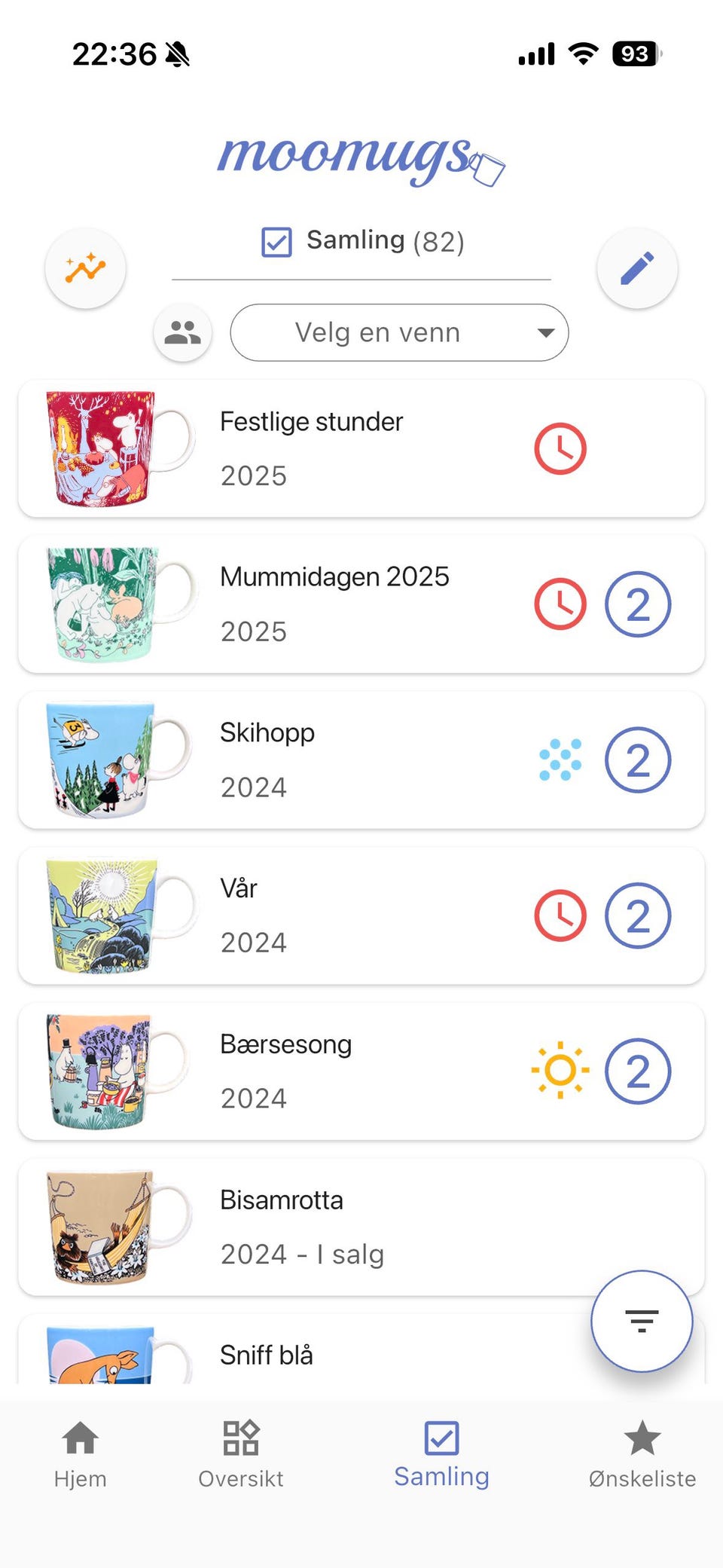Viewport: 723px width, 1568px height.
Task: Select the Samling tab
Action: tap(441, 1454)
